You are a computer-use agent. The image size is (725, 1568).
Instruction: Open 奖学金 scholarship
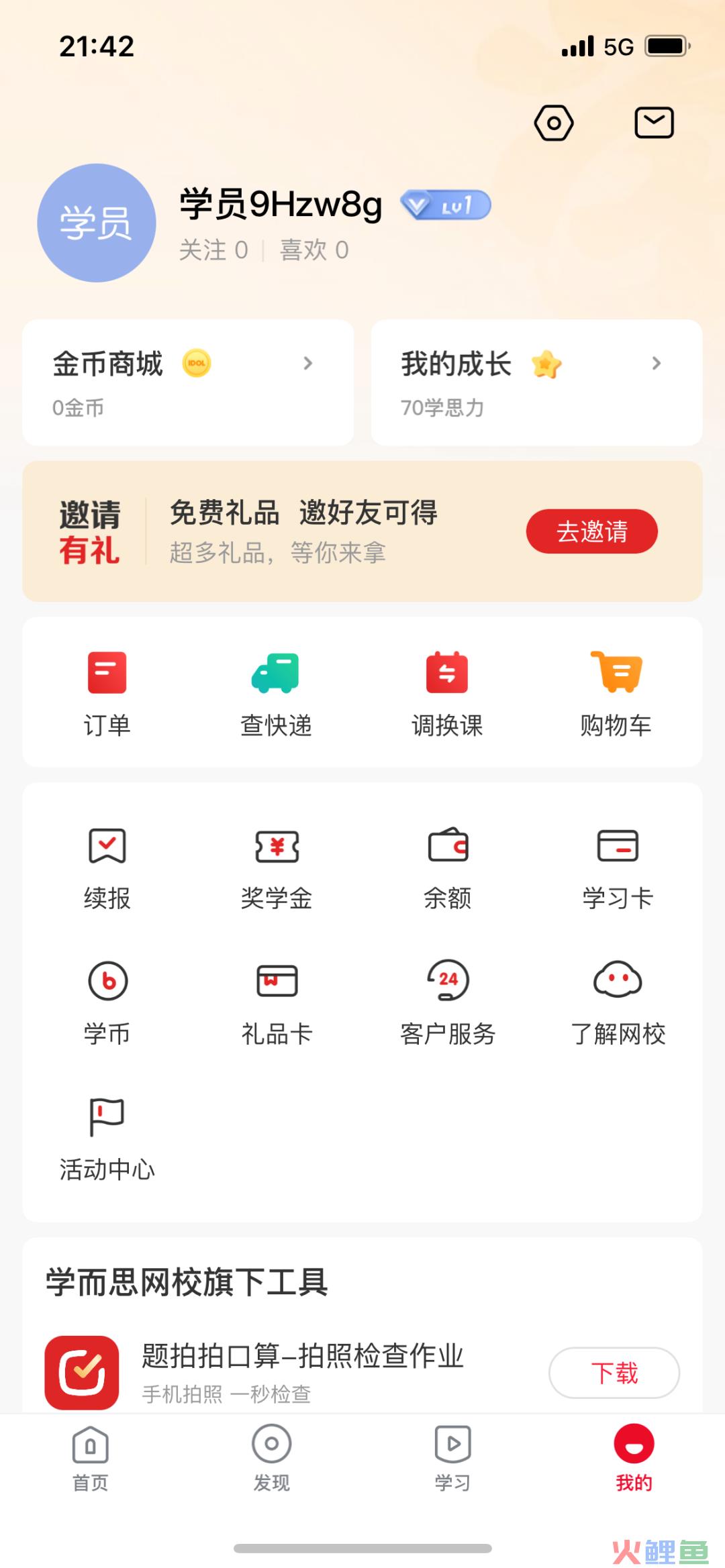point(277,868)
